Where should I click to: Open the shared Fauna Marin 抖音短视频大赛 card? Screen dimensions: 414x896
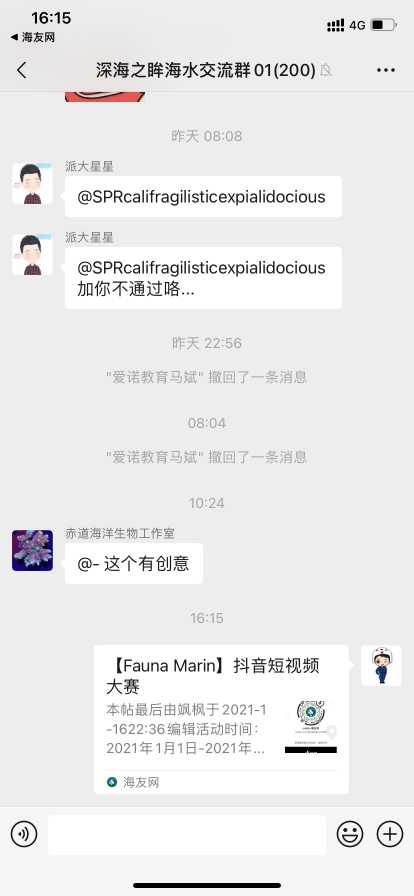click(221, 719)
